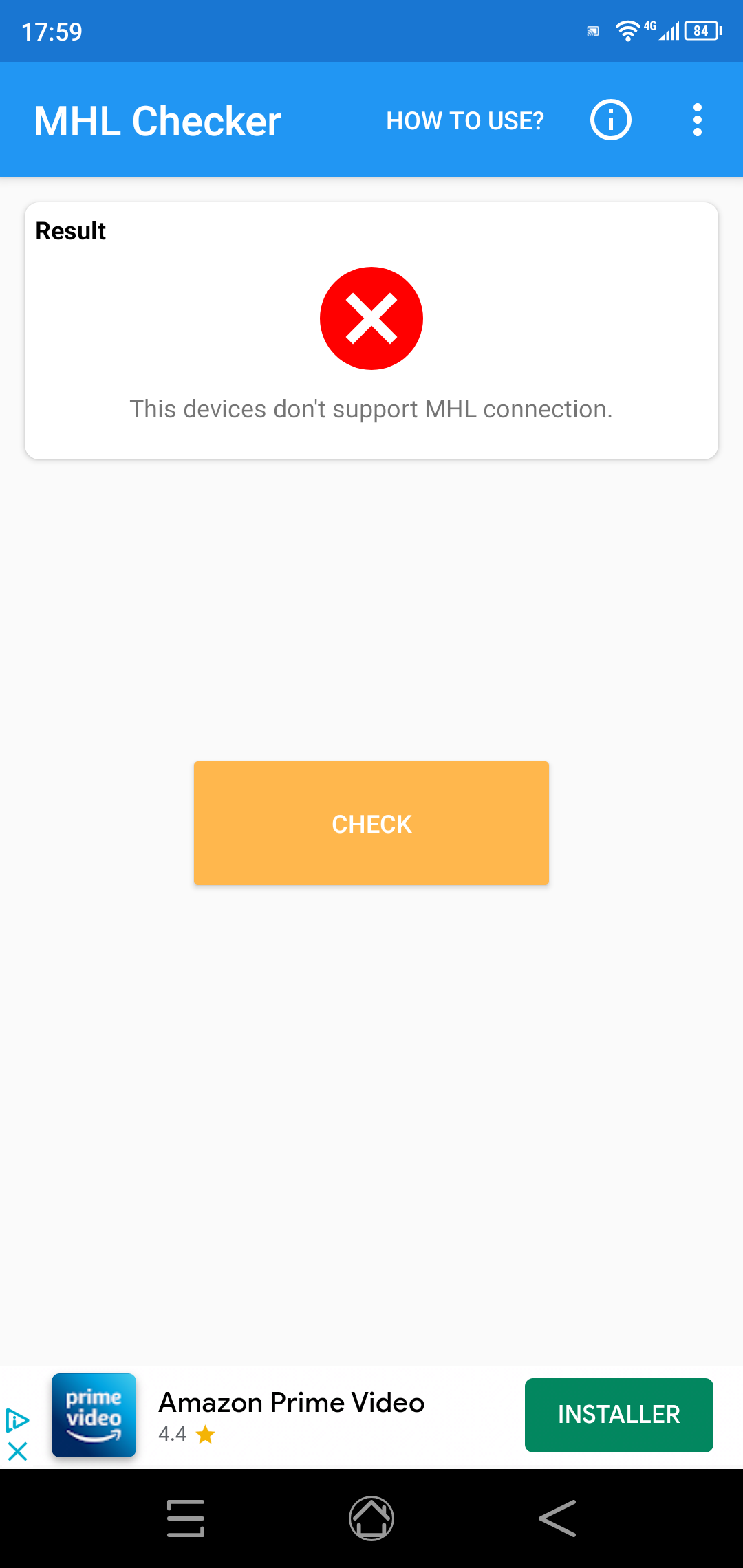The image size is (743, 1568).
Task: Show the recent apps list
Action: pos(186,1518)
